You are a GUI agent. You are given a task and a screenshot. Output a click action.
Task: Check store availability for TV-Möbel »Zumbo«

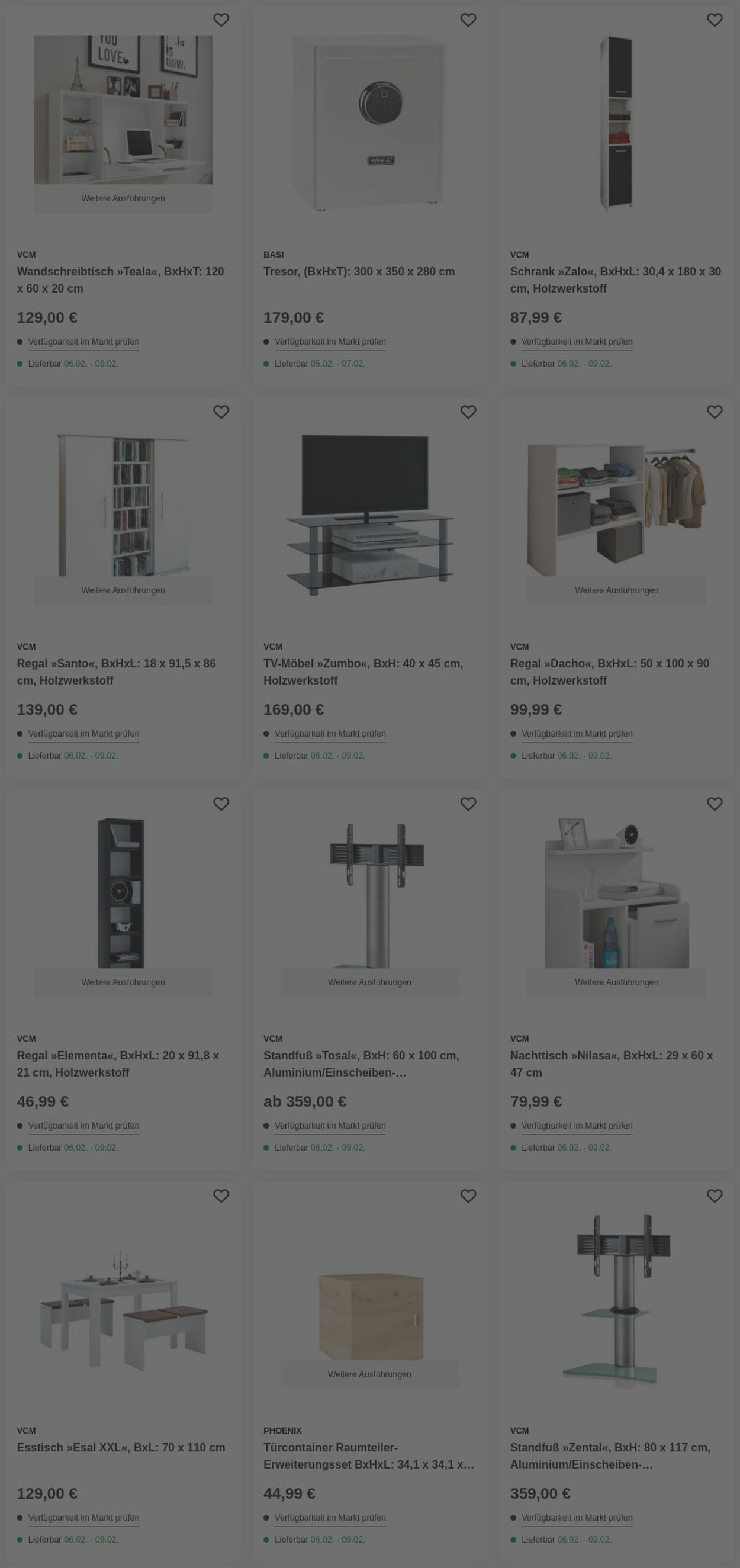(330, 734)
